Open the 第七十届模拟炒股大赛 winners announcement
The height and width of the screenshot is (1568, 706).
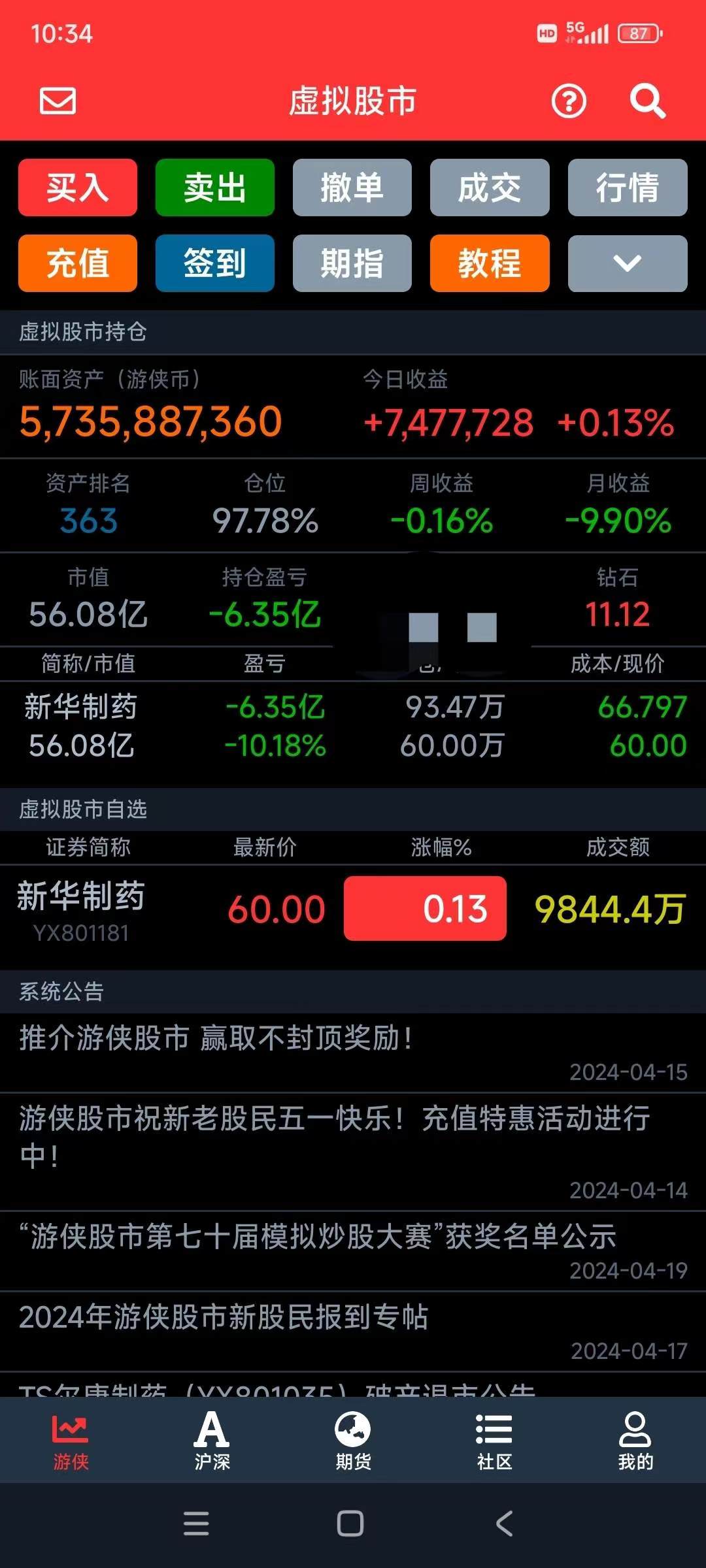coord(353,1251)
